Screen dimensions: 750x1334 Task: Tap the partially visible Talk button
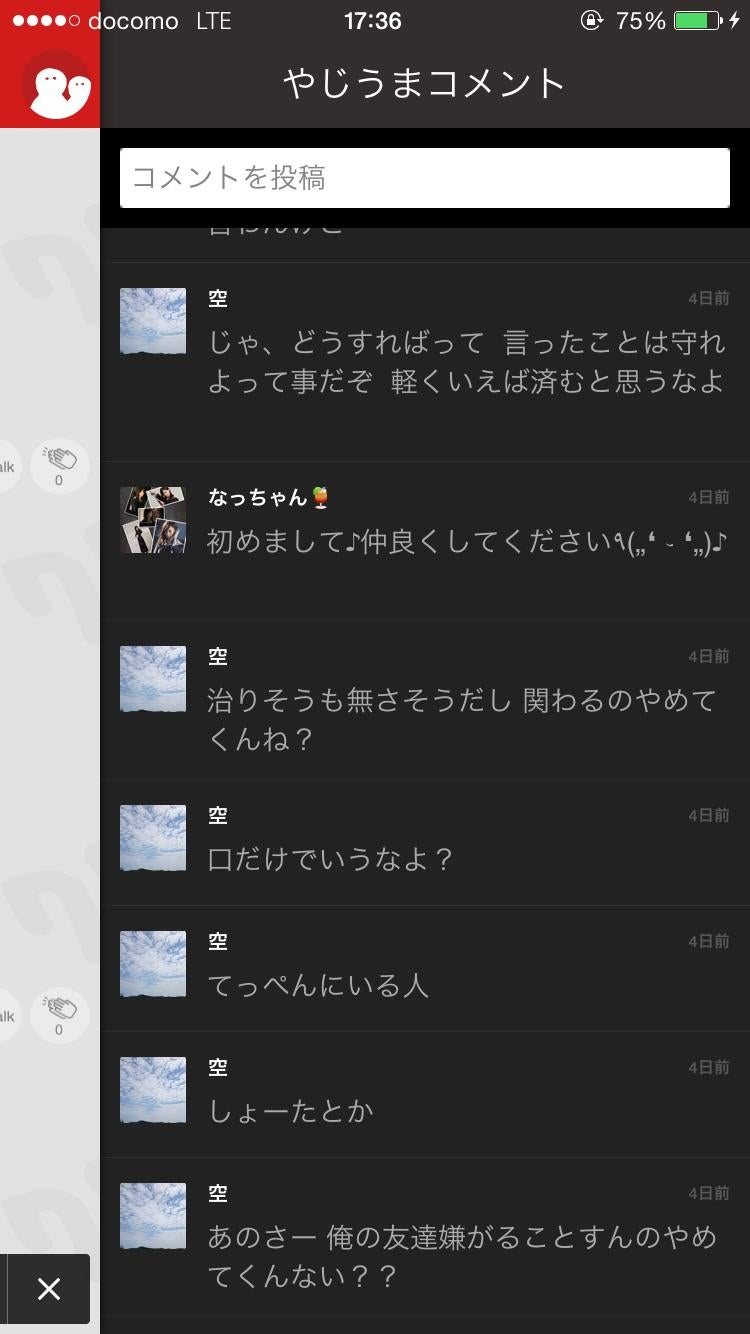(8, 466)
